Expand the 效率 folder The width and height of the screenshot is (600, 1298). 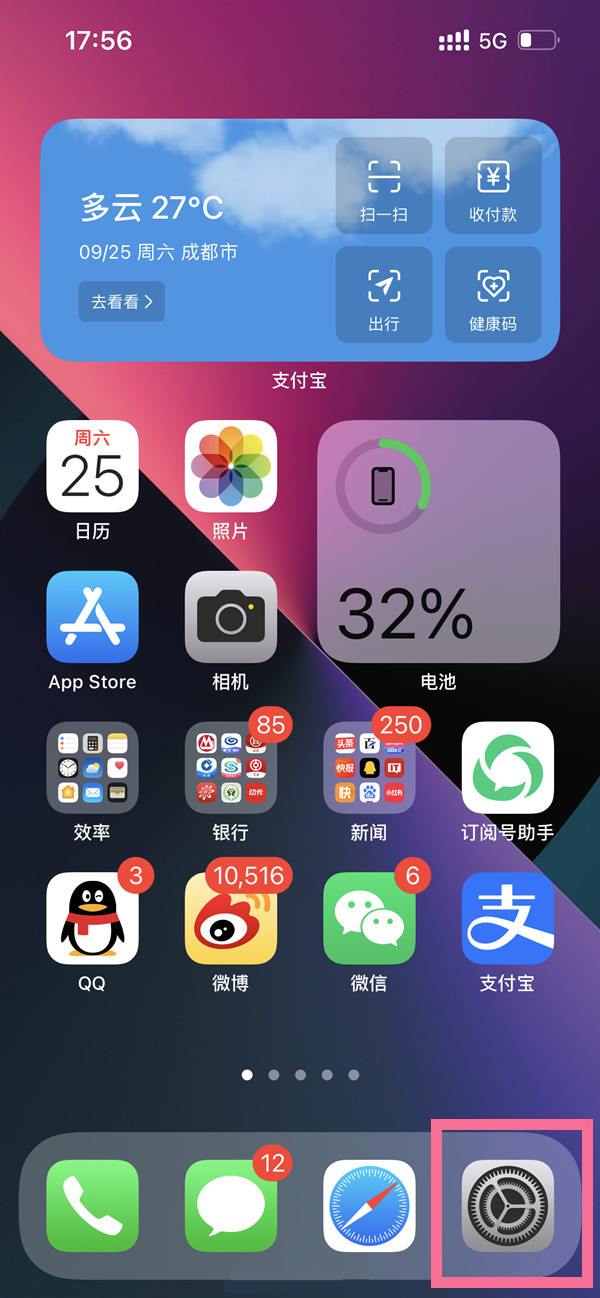pyautogui.click(x=92, y=767)
